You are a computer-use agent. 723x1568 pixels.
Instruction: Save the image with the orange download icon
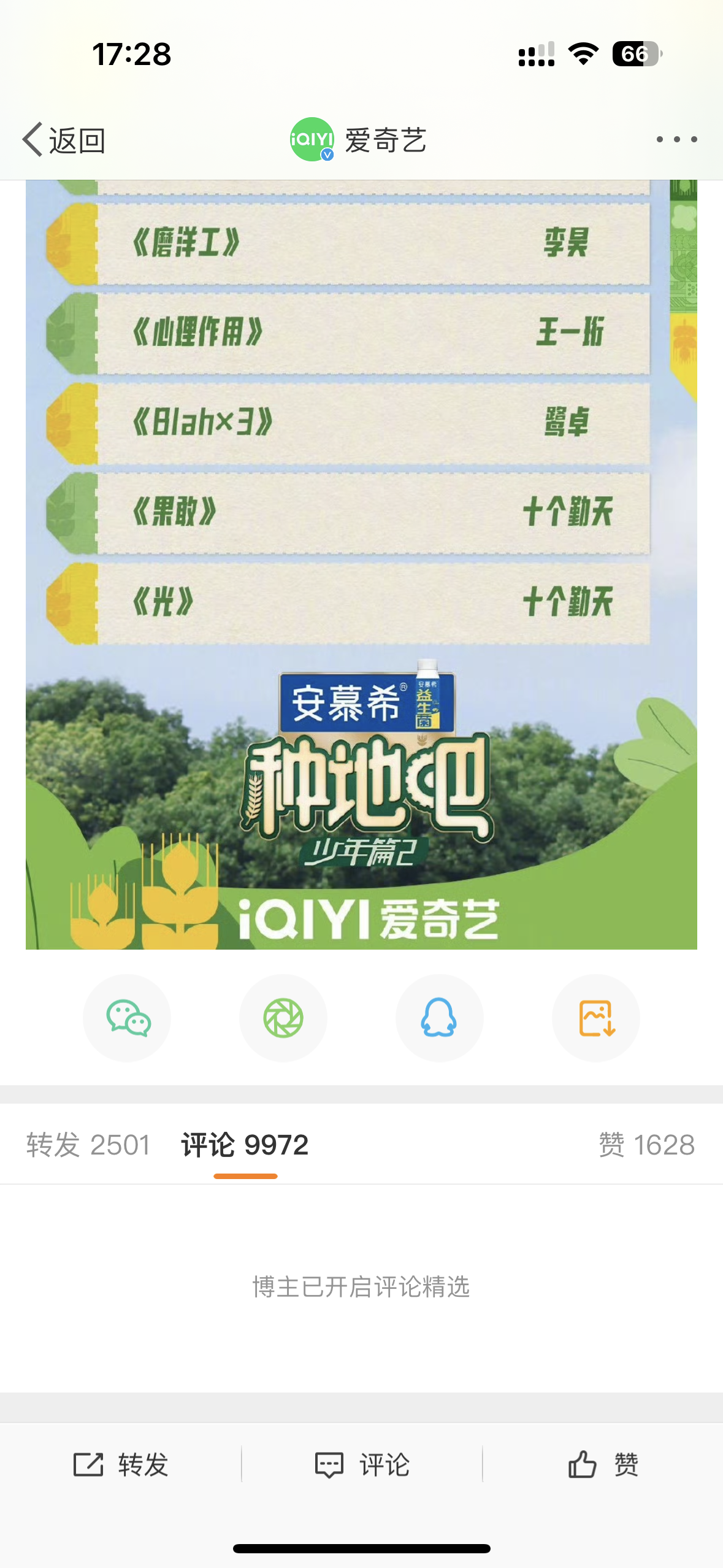pyautogui.click(x=596, y=1018)
